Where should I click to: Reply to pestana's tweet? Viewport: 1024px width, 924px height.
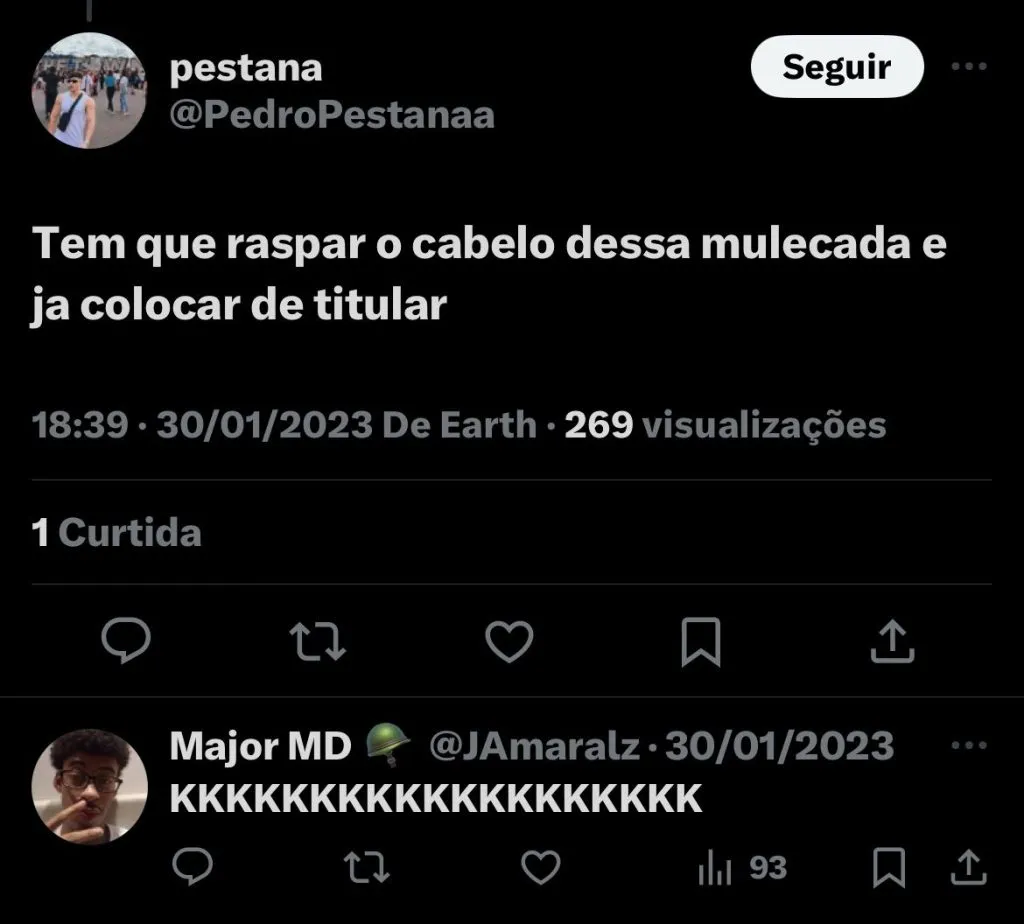[127, 641]
